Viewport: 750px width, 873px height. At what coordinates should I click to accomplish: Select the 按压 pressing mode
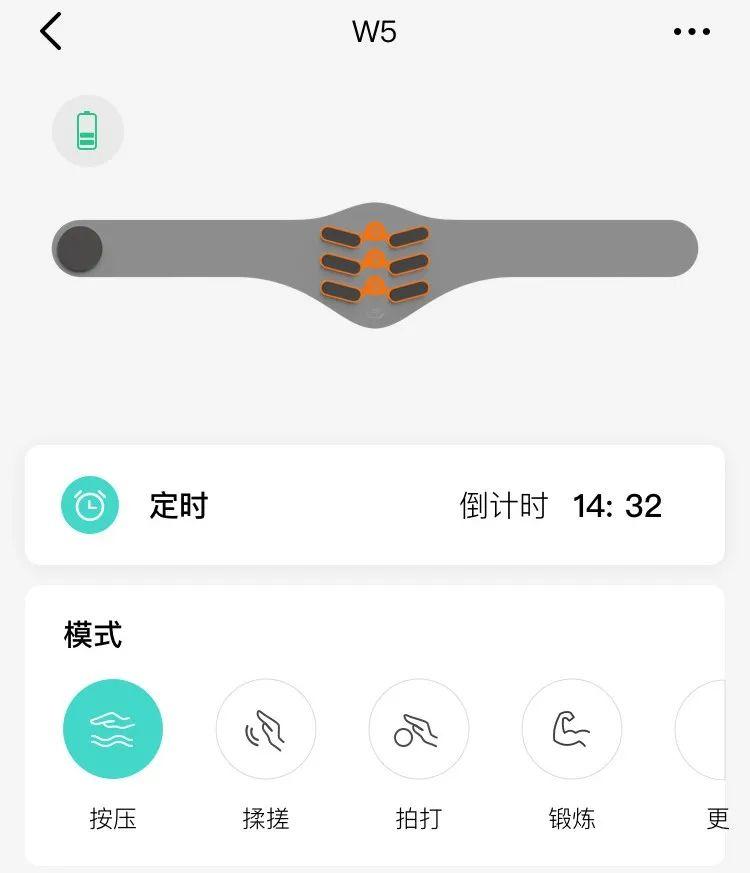(x=113, y=729)
